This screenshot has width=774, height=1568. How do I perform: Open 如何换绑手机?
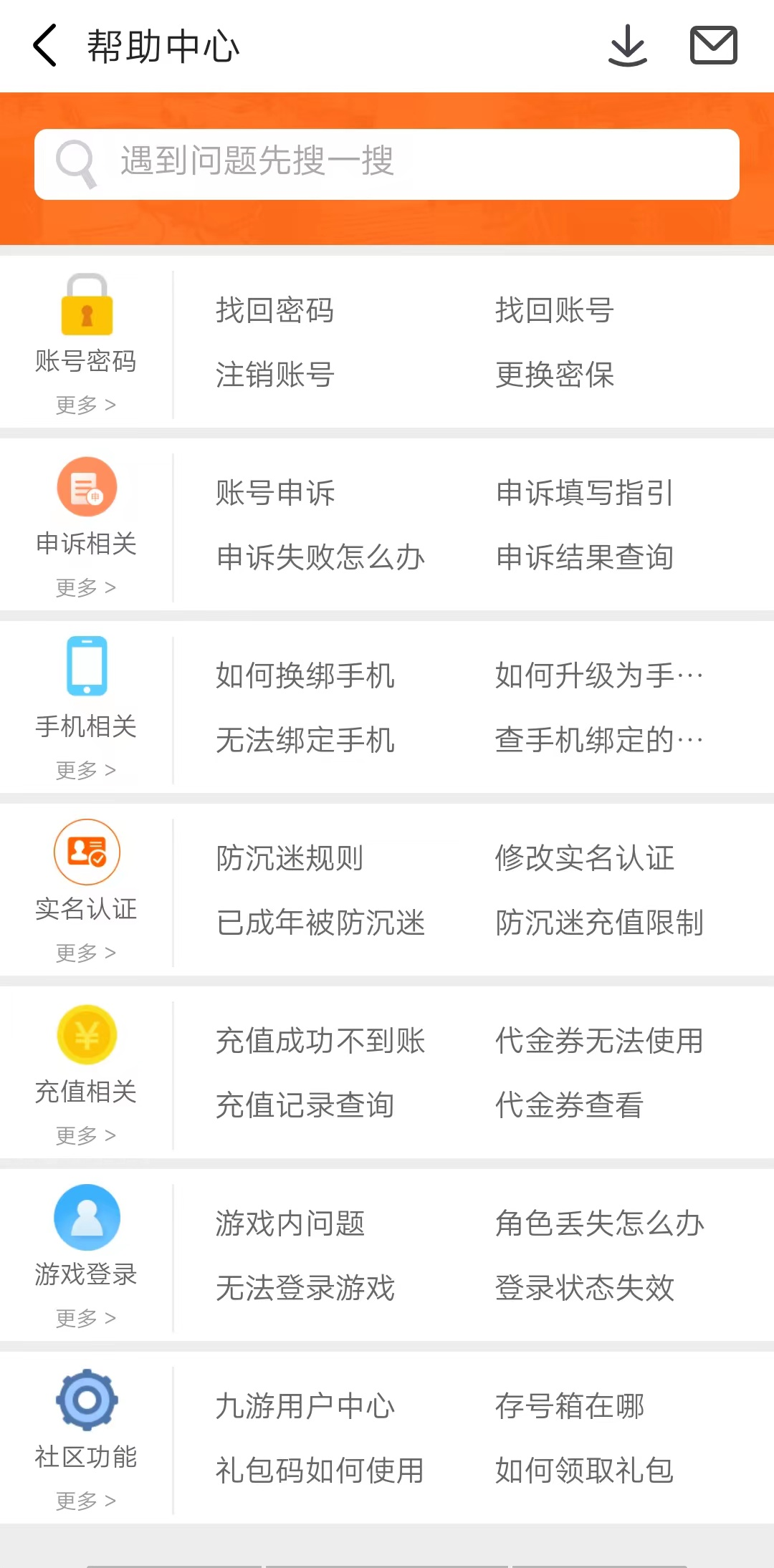(305, 675)
